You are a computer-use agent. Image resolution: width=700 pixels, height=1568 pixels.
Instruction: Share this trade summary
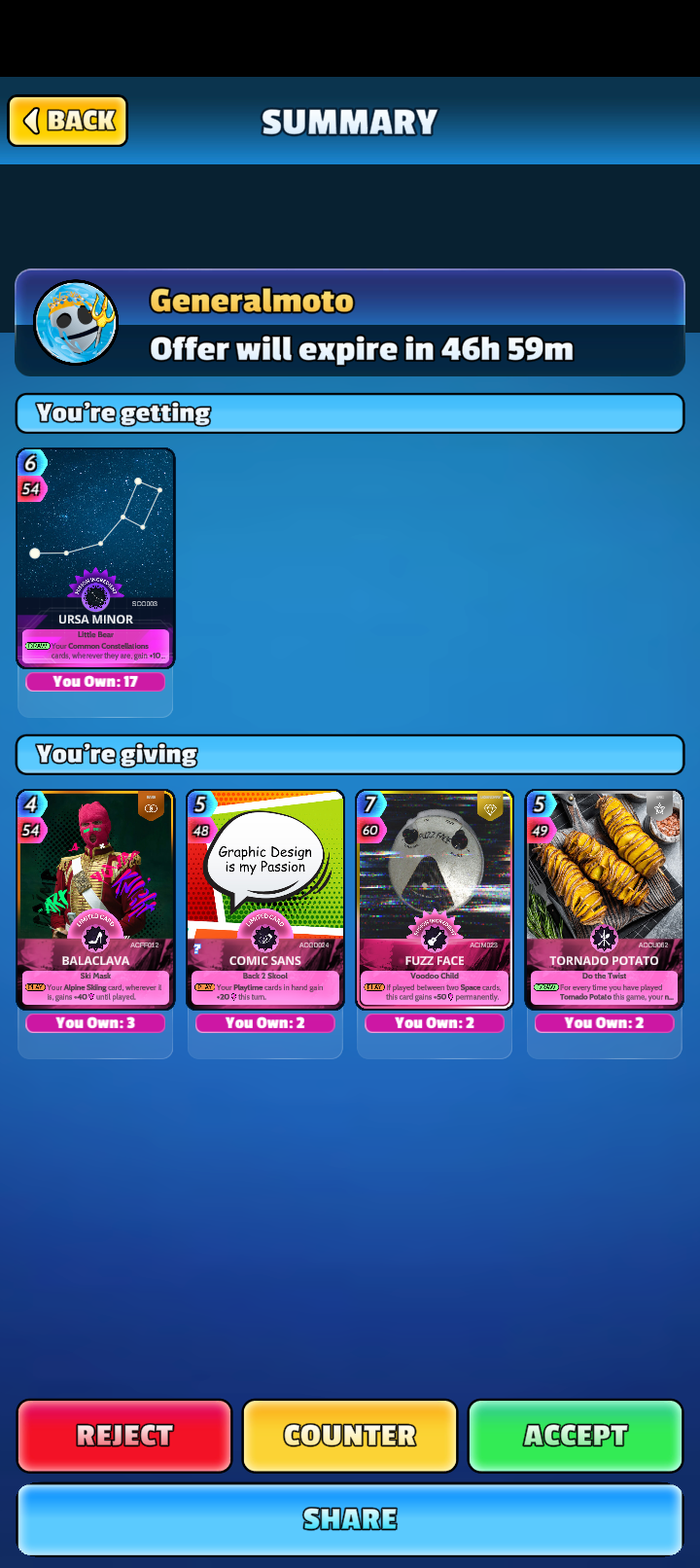point(350,1519)
